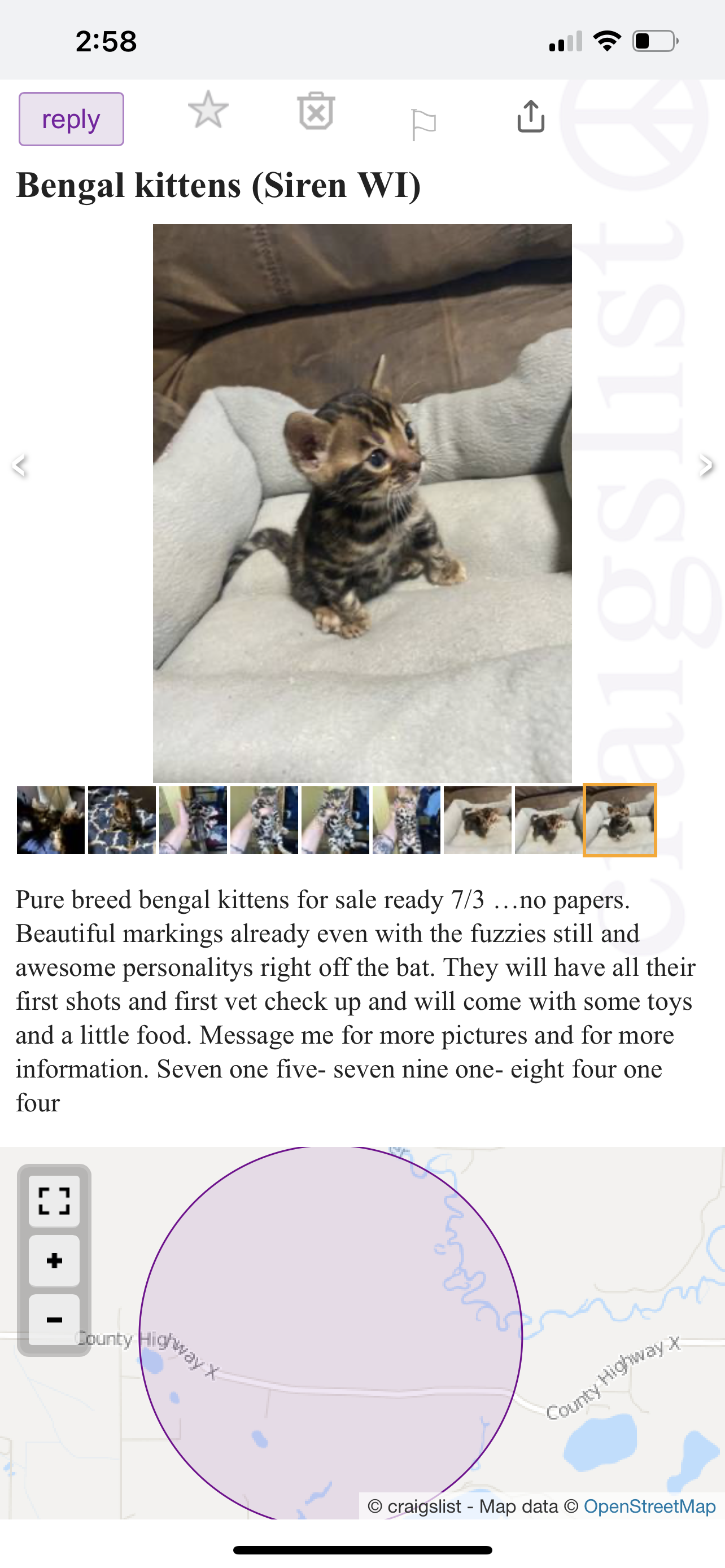The width and height of the screenshot is (725, 1568).
Task: Go to the next photo arrow
Action: click(706, 466)
